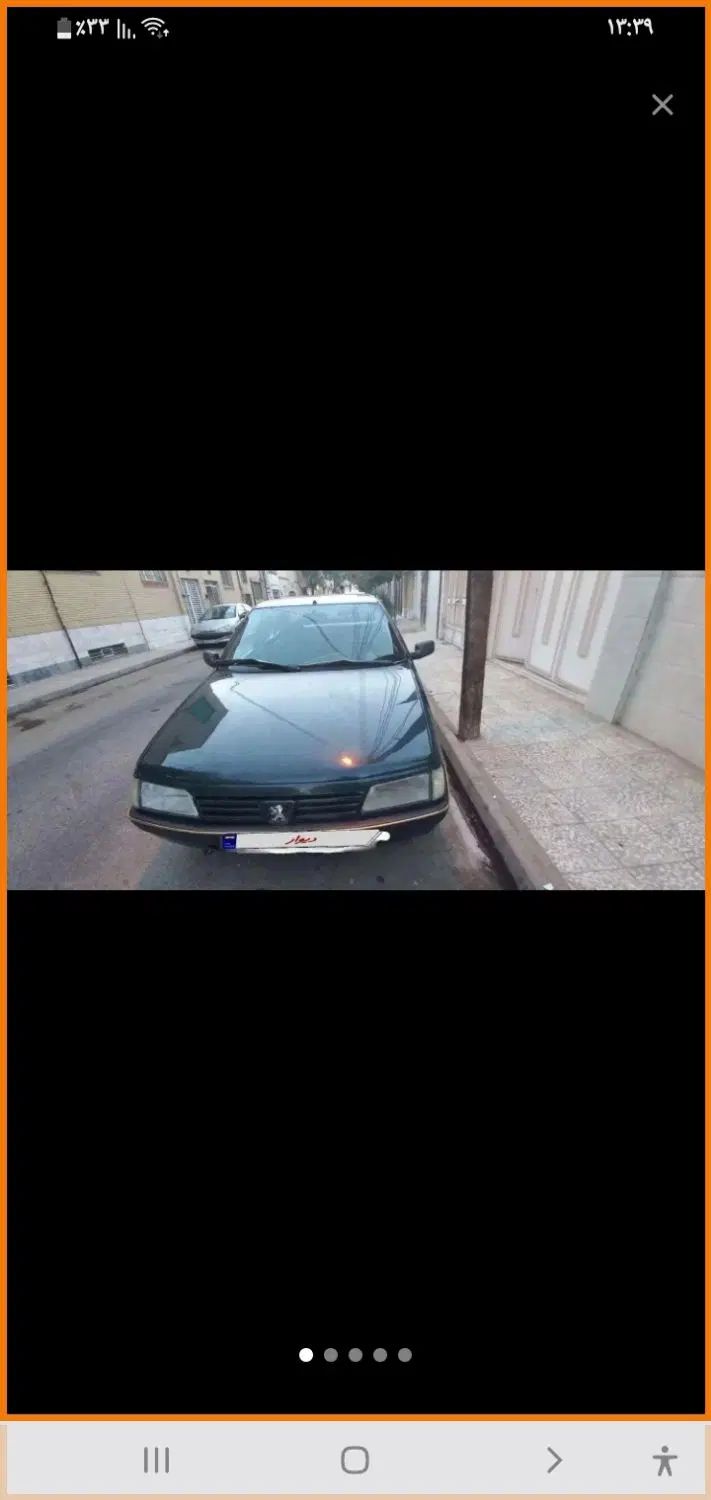The width and height of the screenshot is (711, 1500).
Task: Tap the car photo in the viewer
Action: tap(355, 730)
